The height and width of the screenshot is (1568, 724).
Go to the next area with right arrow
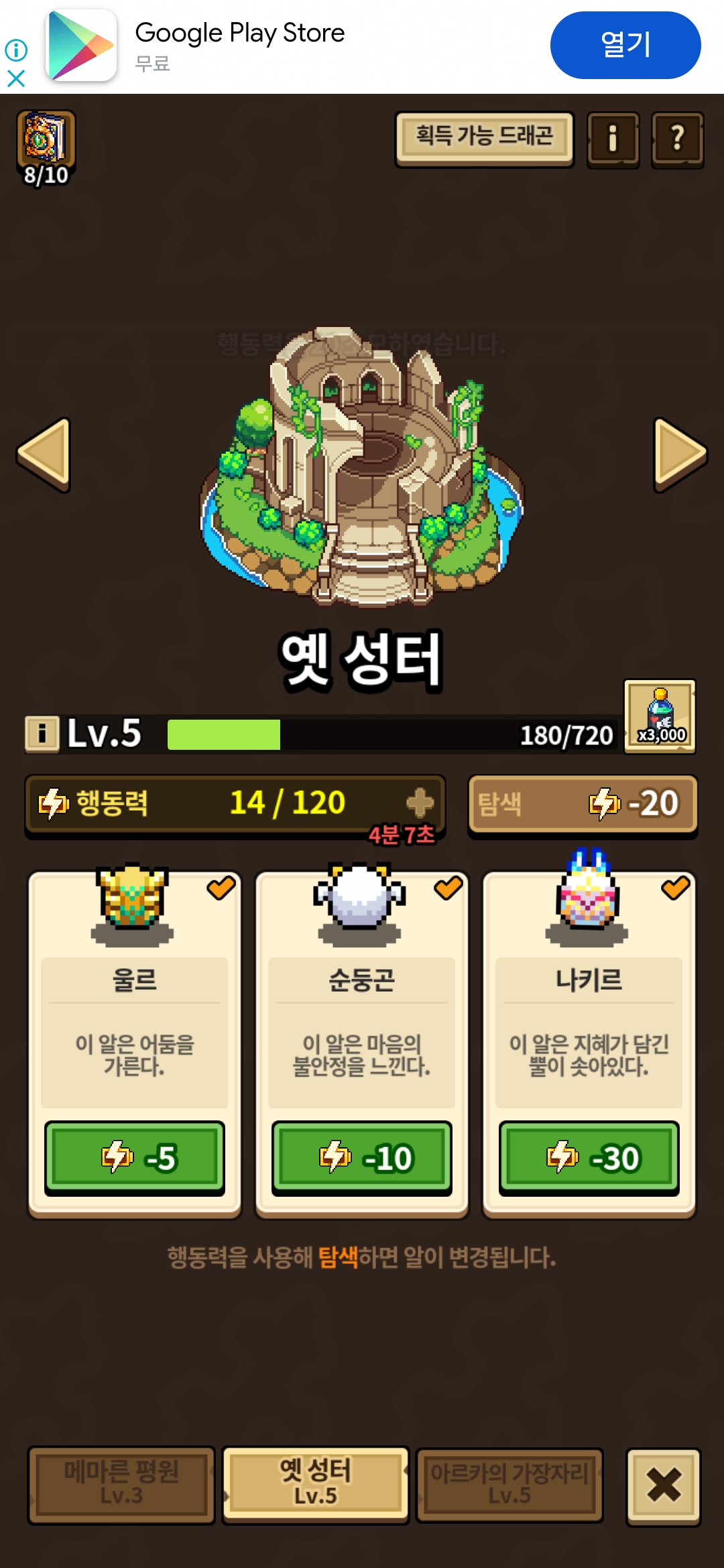coord(679,454)
